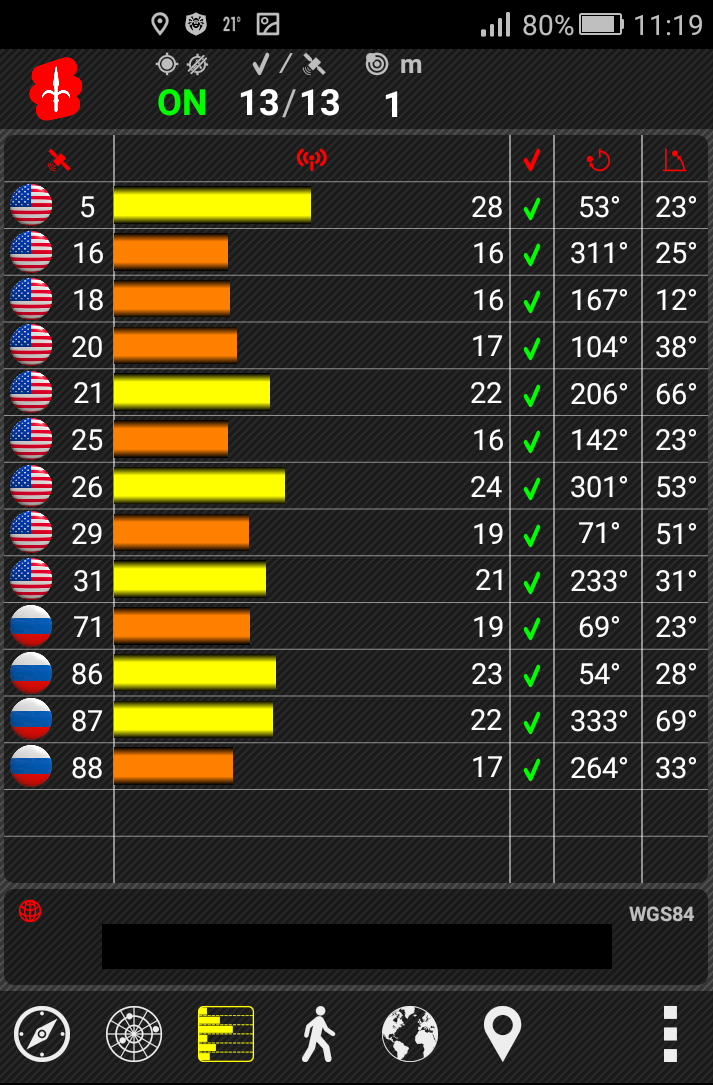Open the location pin waypoints tab

pos(502,1034)
